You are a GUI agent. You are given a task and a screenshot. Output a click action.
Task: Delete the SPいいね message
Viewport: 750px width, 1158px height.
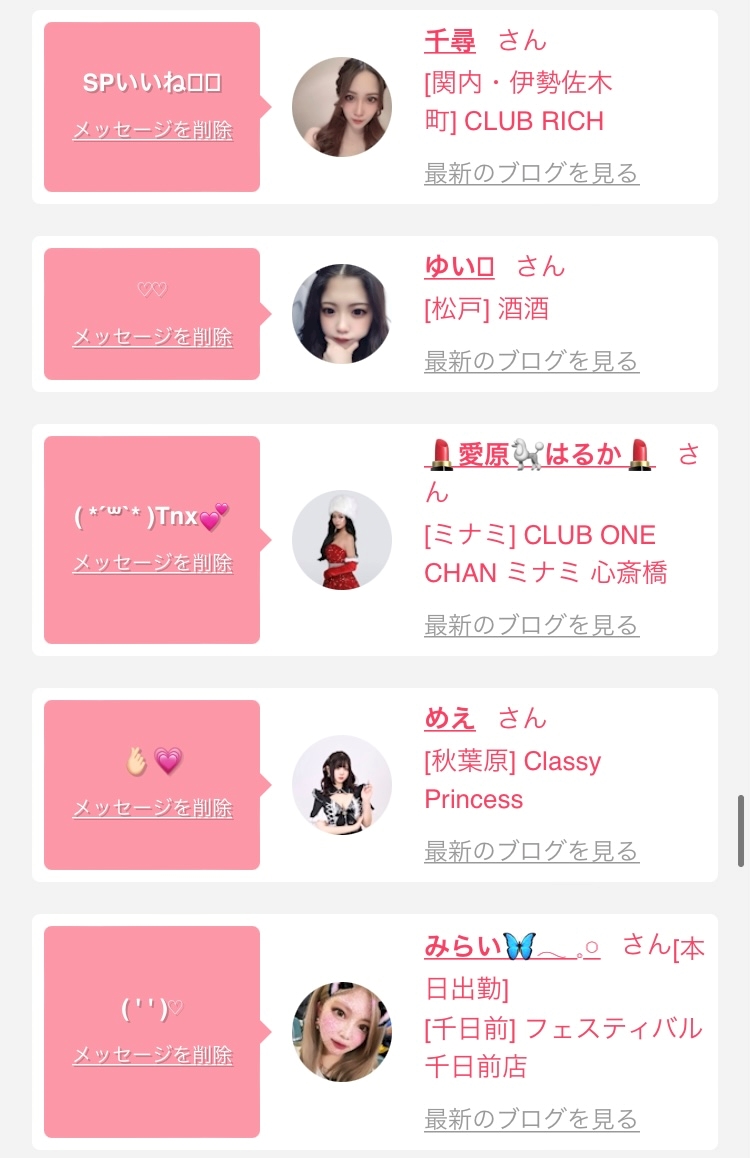[x=153, y=130]
